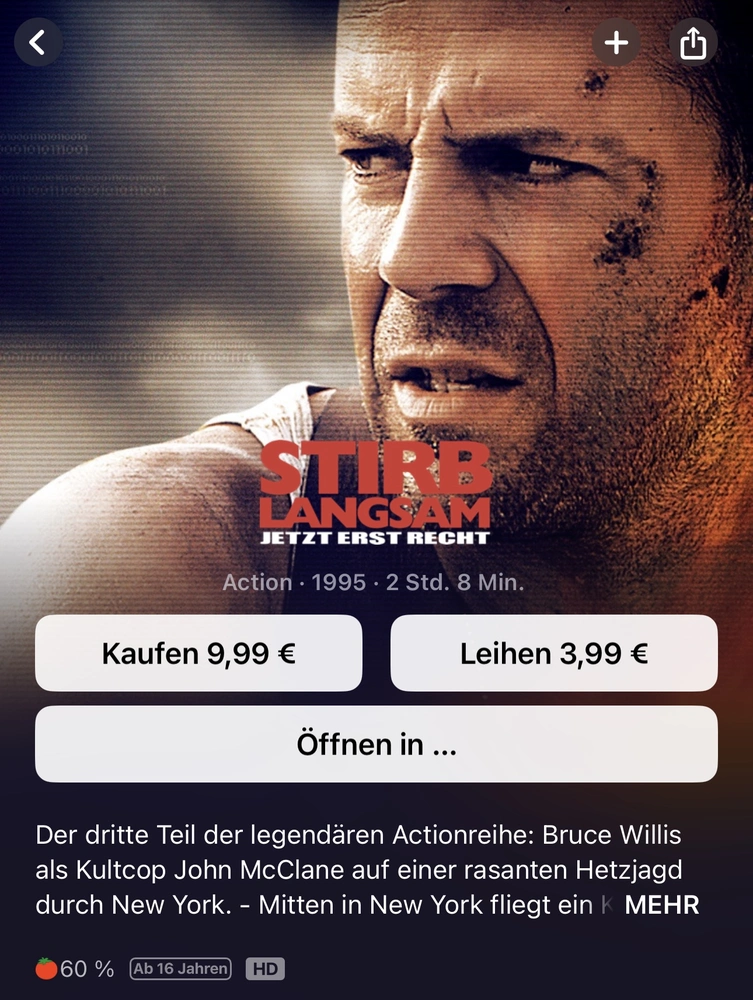Rent the movie for 3,99 €
The image size is (753, 1000).
pyautogui.click(x=554, y=653)
